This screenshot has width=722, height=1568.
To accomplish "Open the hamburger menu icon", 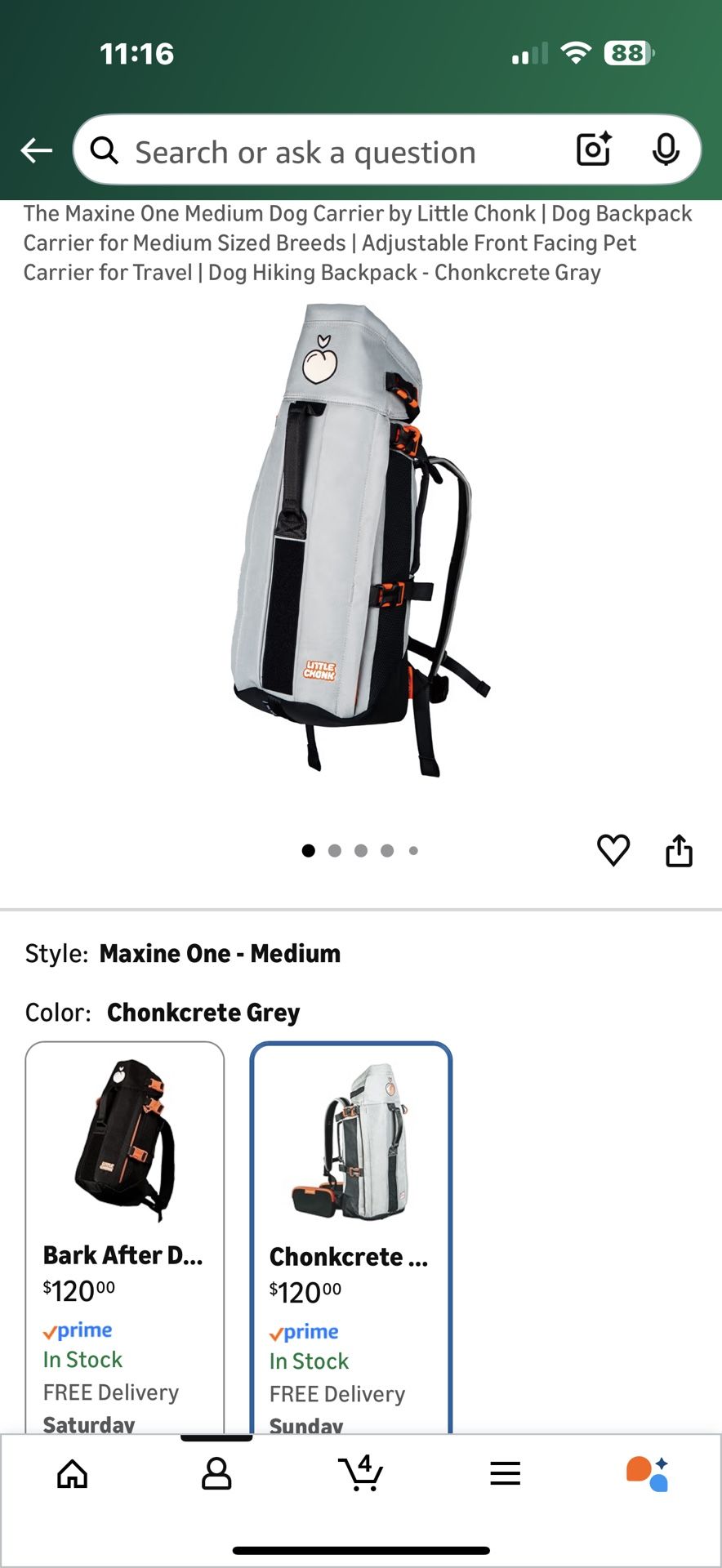I will (x=505, y=1473).
